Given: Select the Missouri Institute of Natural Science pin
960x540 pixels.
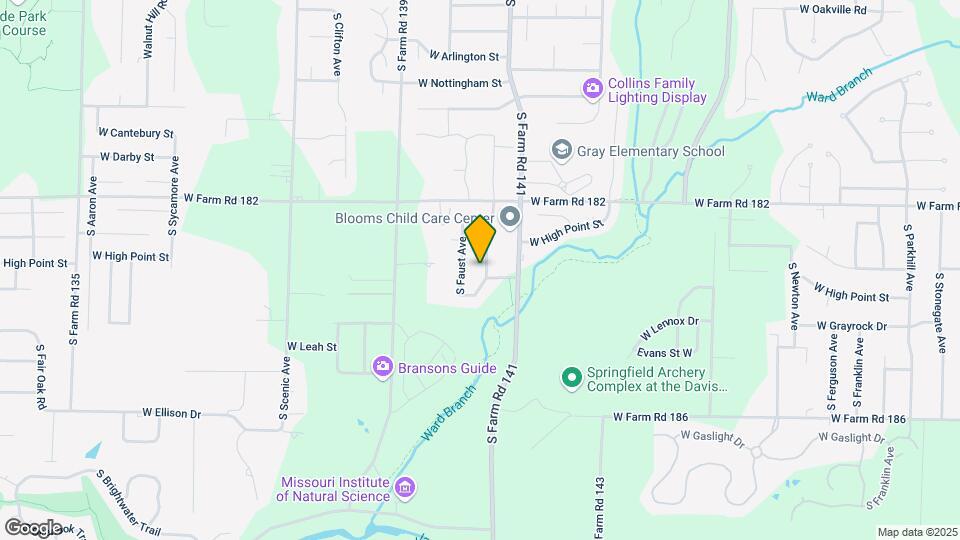Looking at the screenshot, I should point(405,488).
